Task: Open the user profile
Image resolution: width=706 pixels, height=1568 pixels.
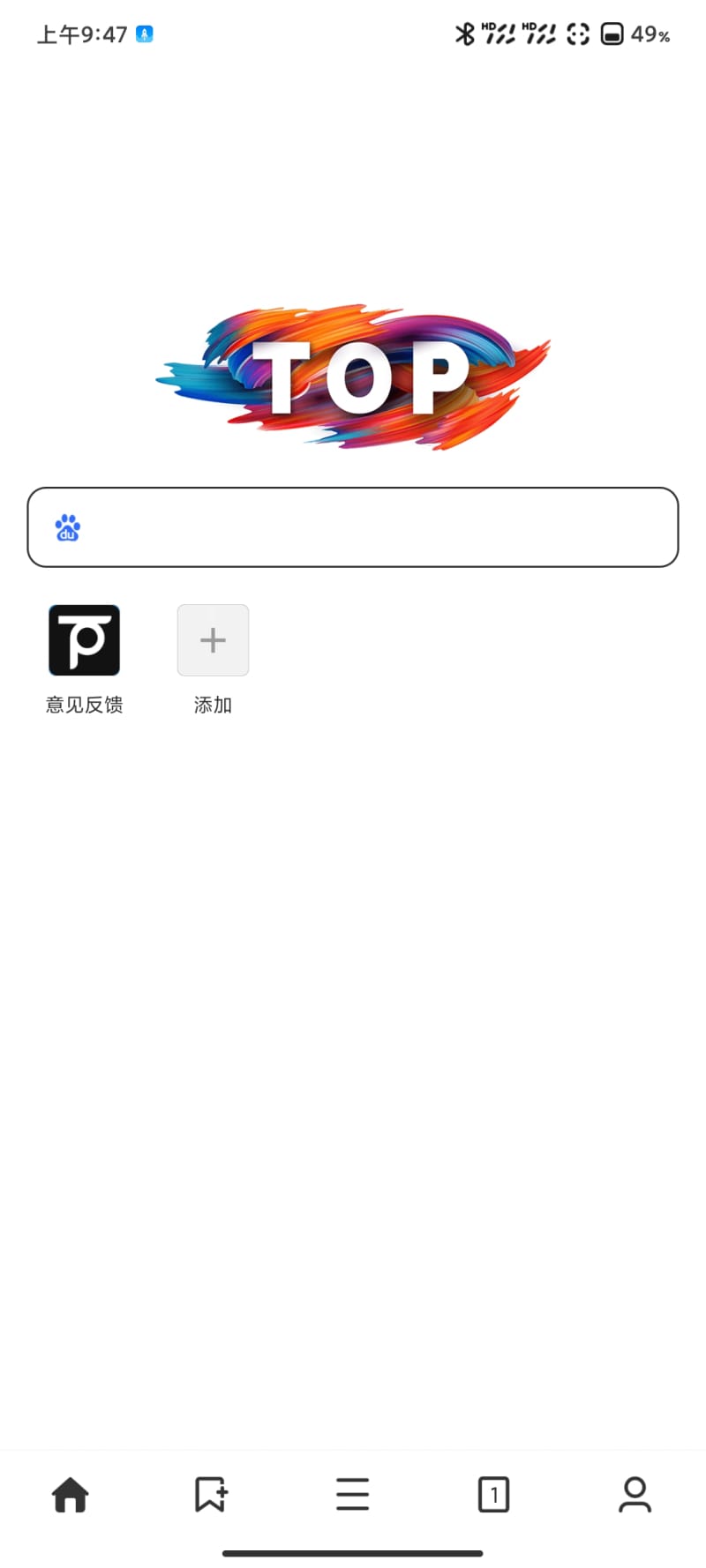Action: coord(635,1495)
